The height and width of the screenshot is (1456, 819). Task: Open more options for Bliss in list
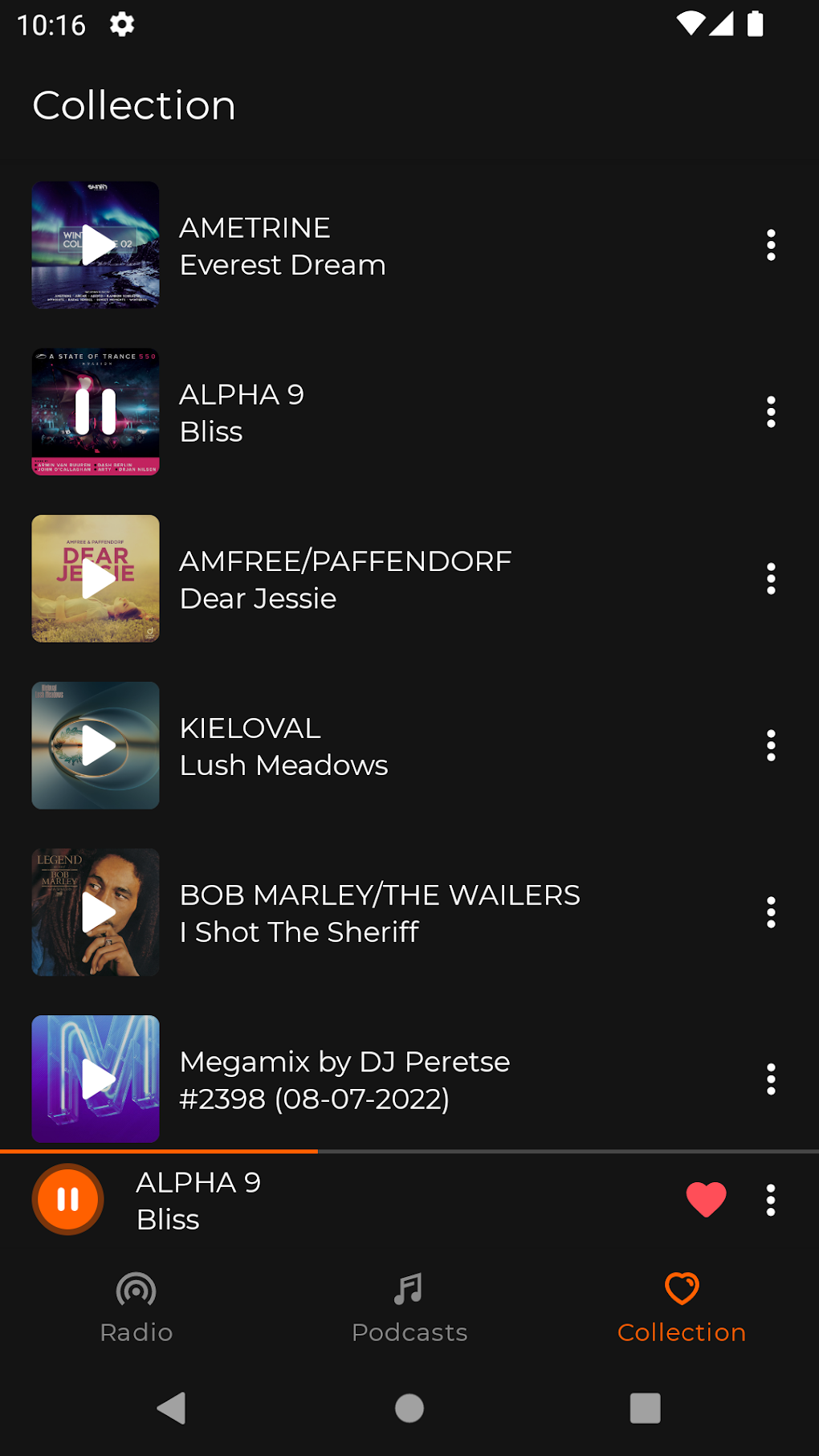coord(771,412)
